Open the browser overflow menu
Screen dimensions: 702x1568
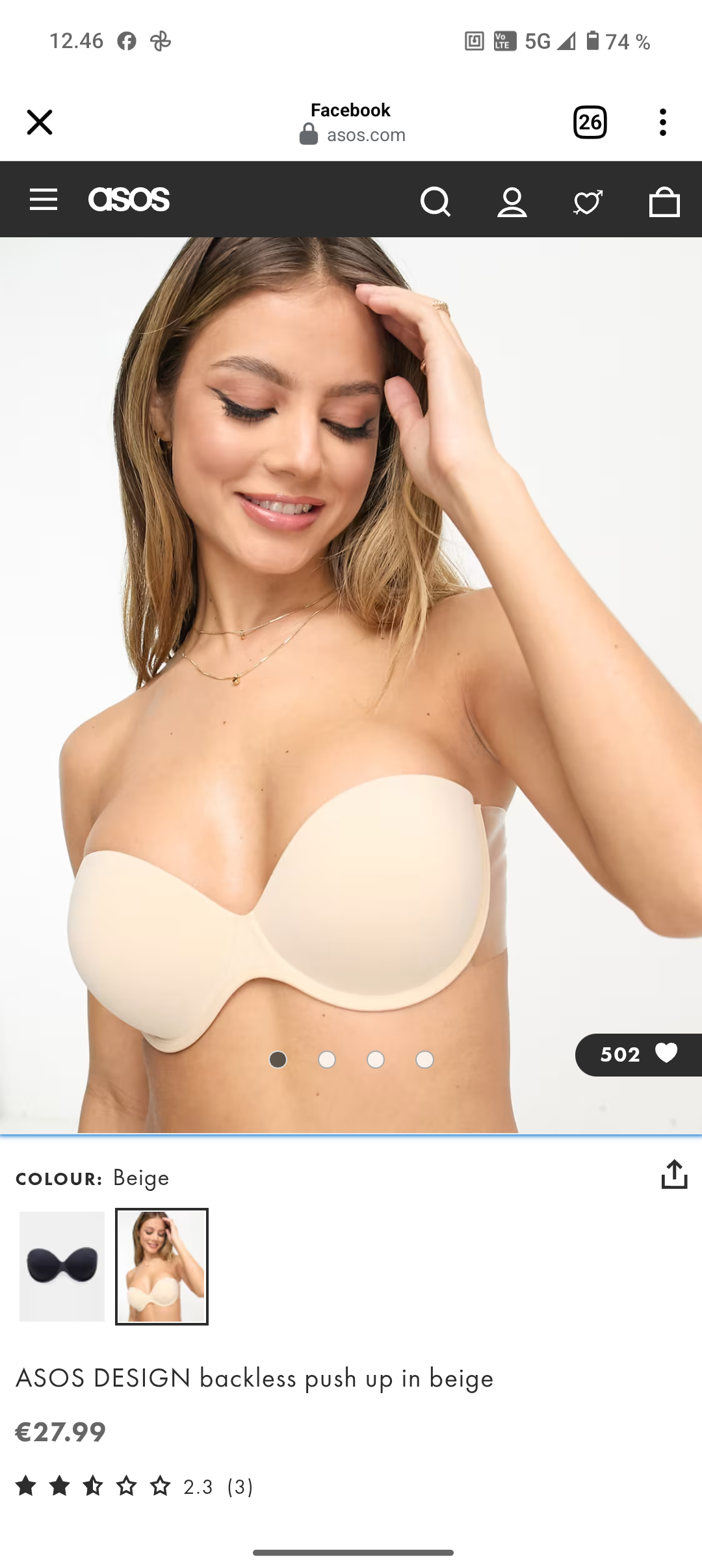[662, 122]
